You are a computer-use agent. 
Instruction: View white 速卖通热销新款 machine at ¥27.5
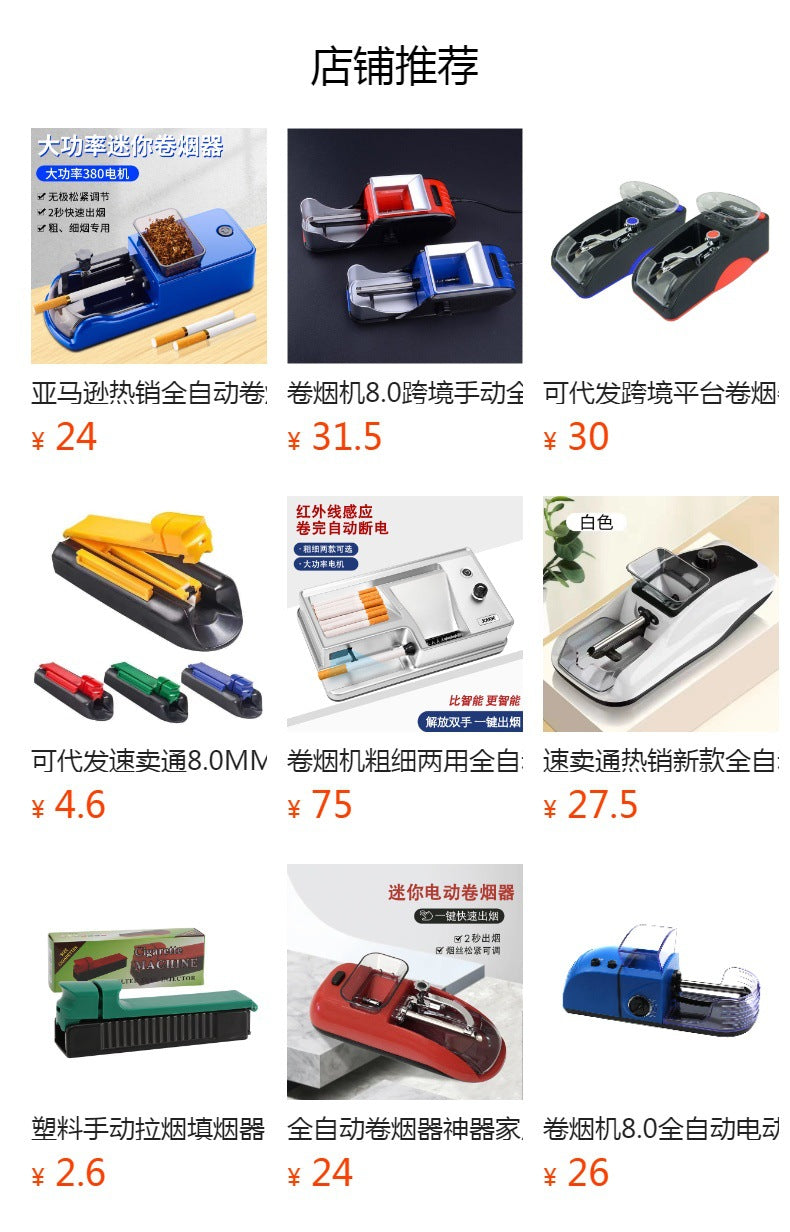click(660, 614)
